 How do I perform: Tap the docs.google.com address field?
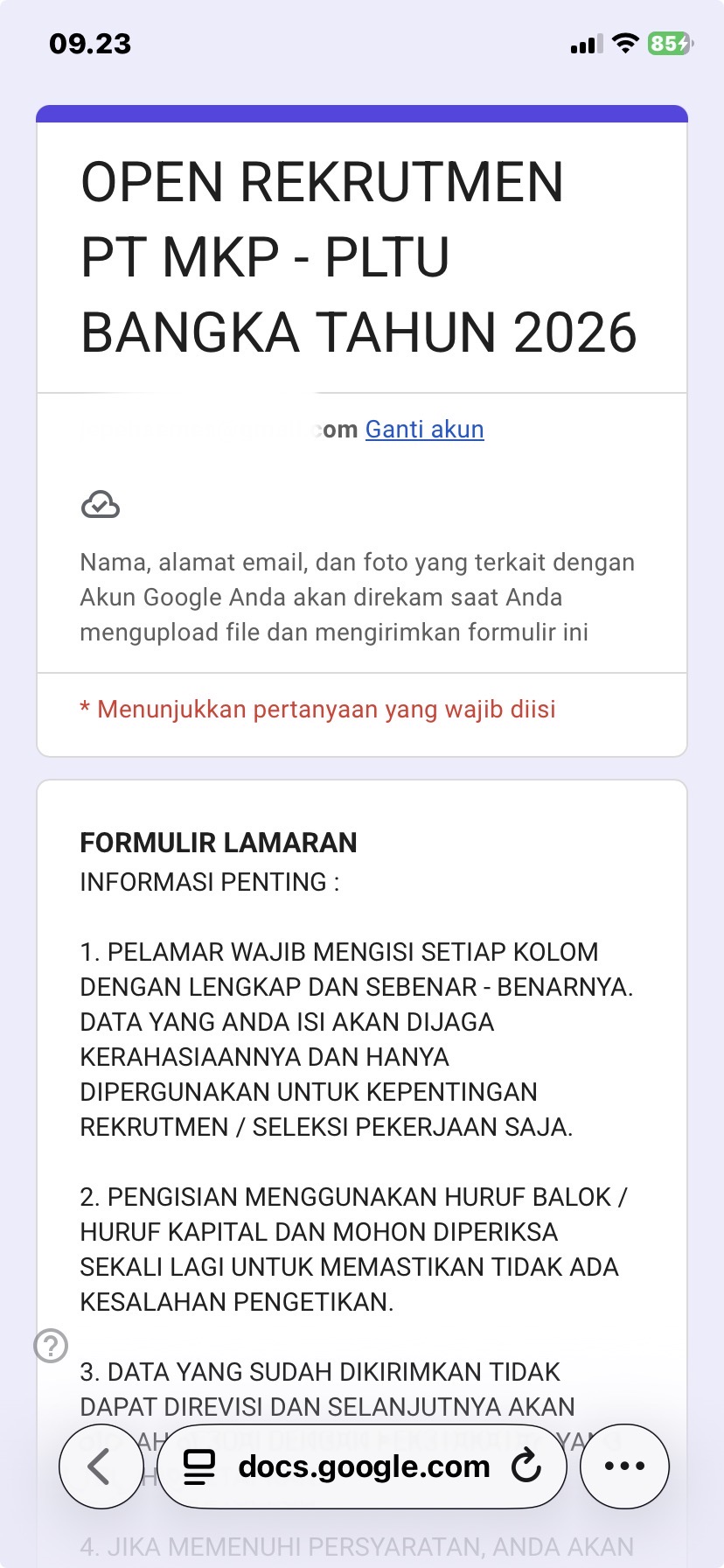tap(362, 1466)
